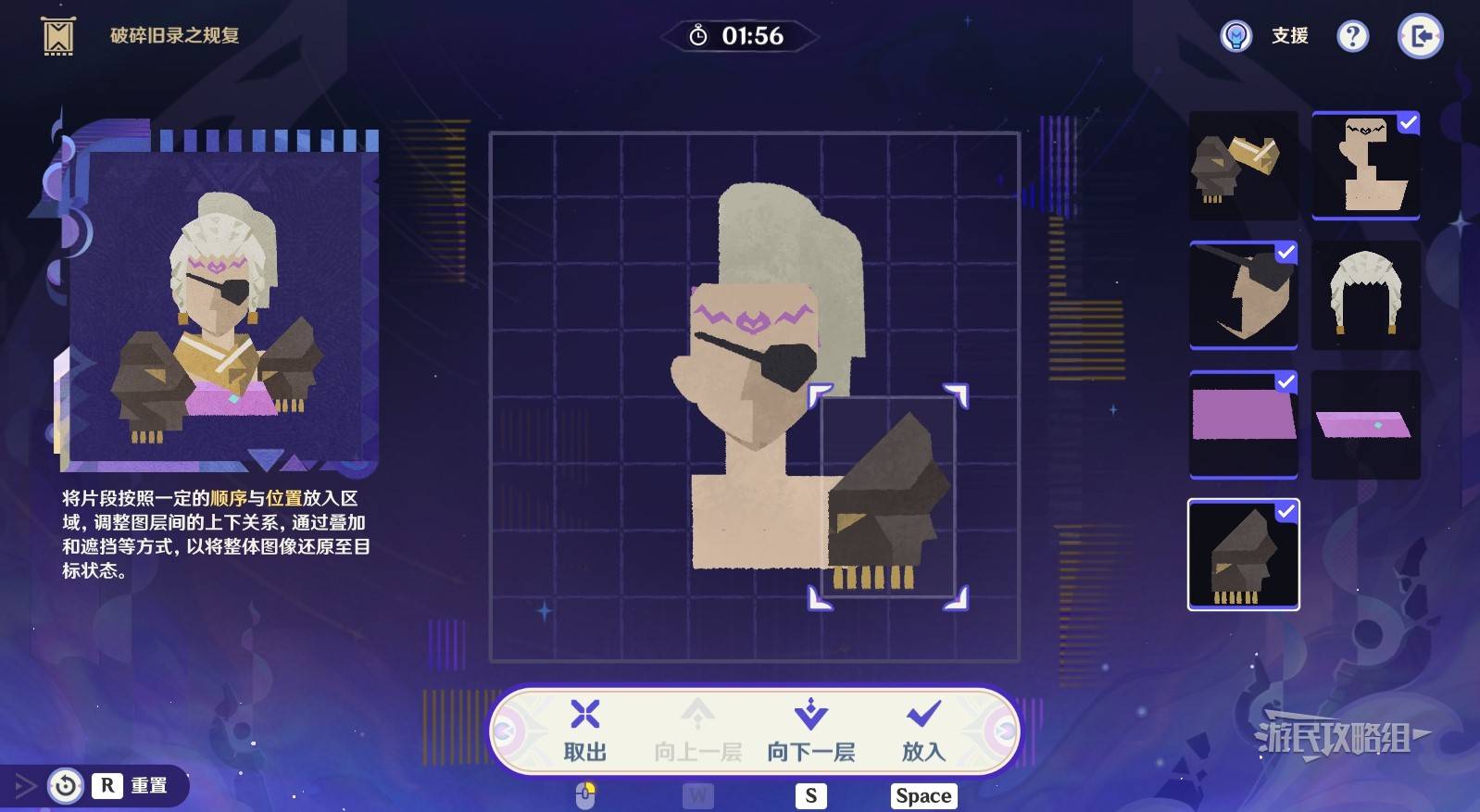Move piece down with 向下一层
The height and width of the screenshot is (812, 1480).
tap(810, 731)
